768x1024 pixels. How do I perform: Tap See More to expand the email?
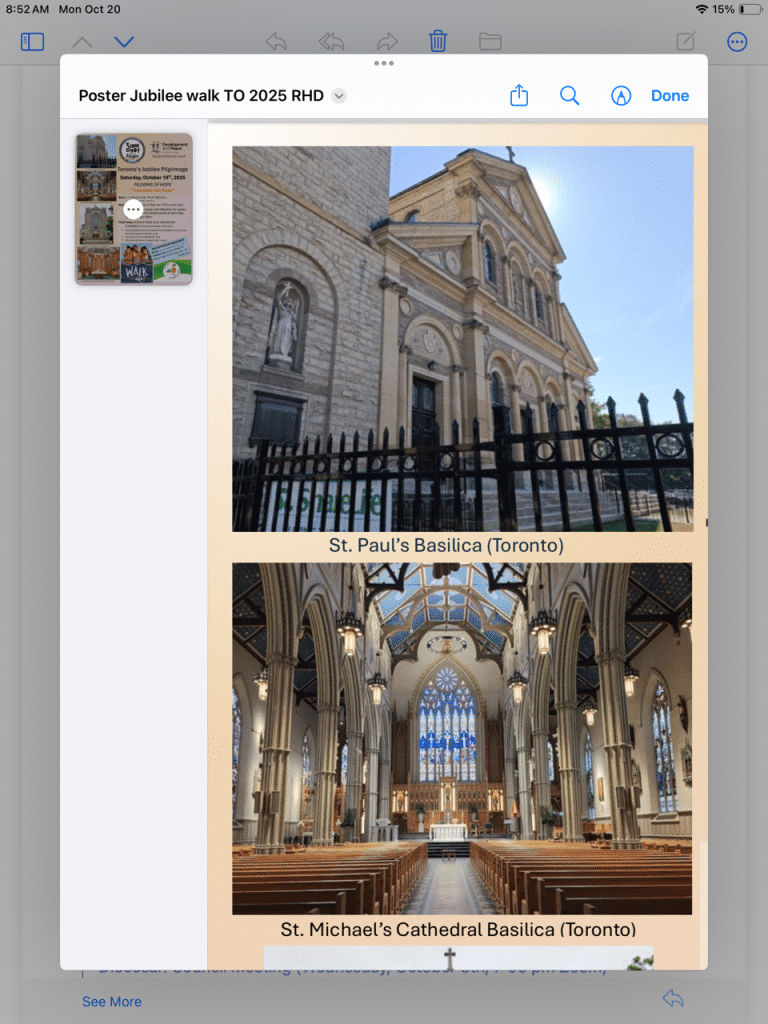(111, 1001)
